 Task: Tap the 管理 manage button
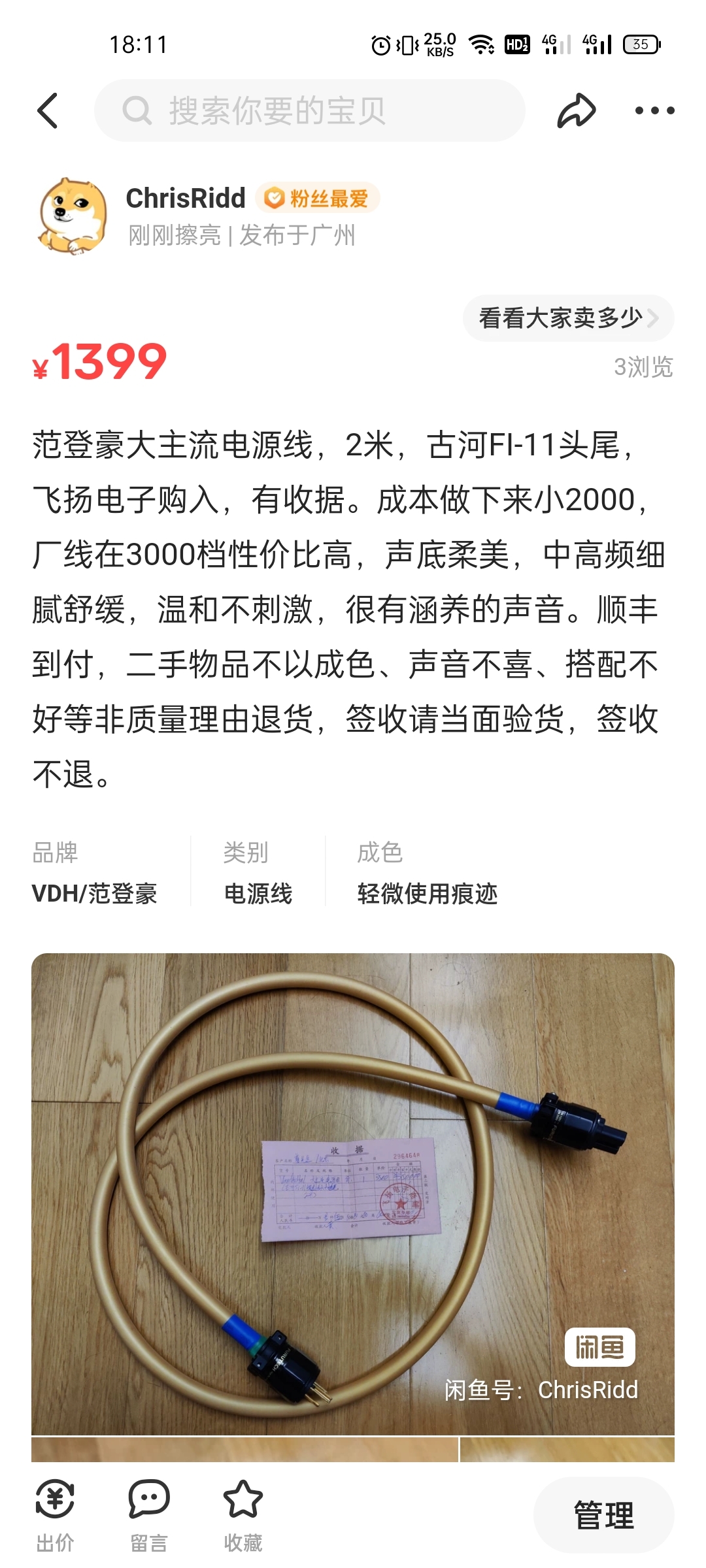tap(603, 1515)
